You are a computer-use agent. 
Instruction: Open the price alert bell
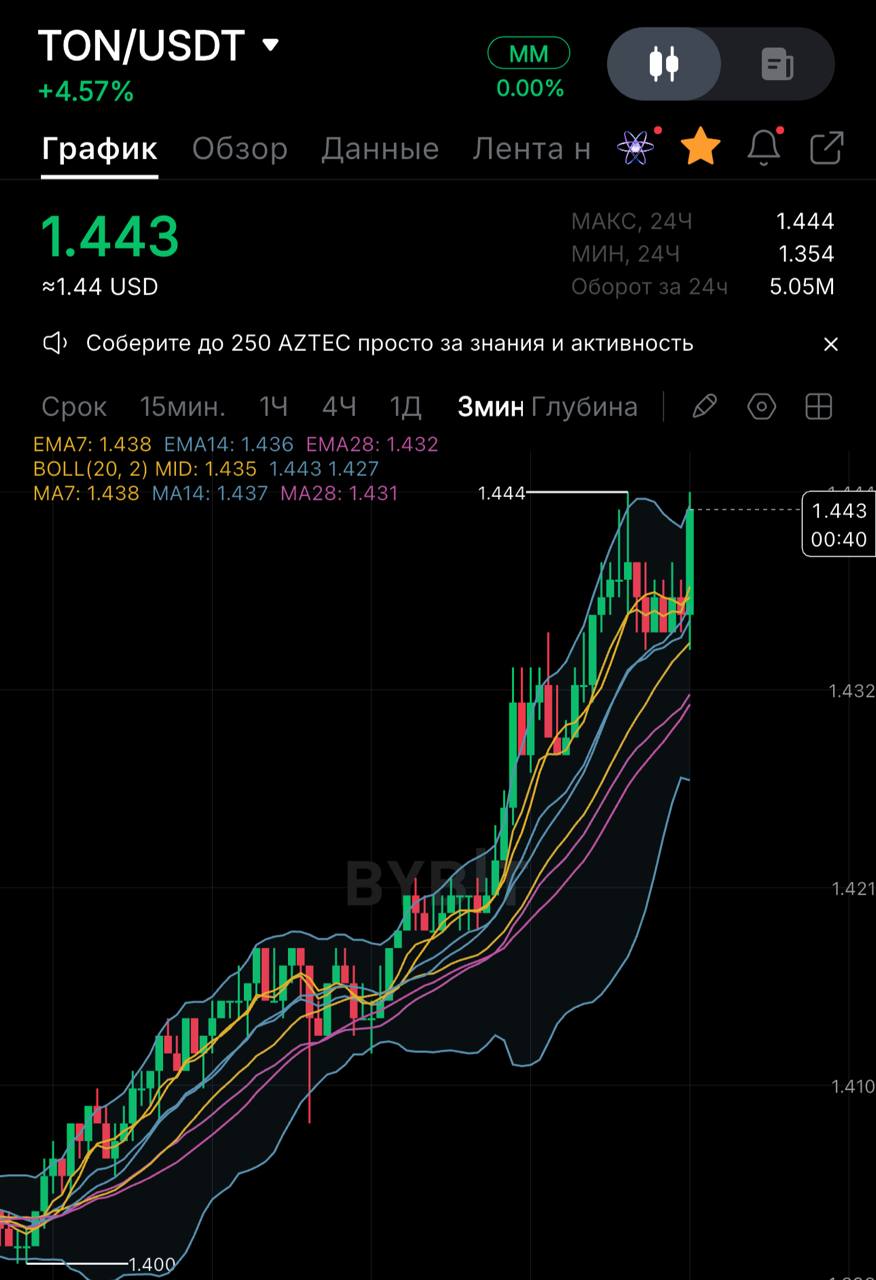pyautogui.click(x=764, y=148)
